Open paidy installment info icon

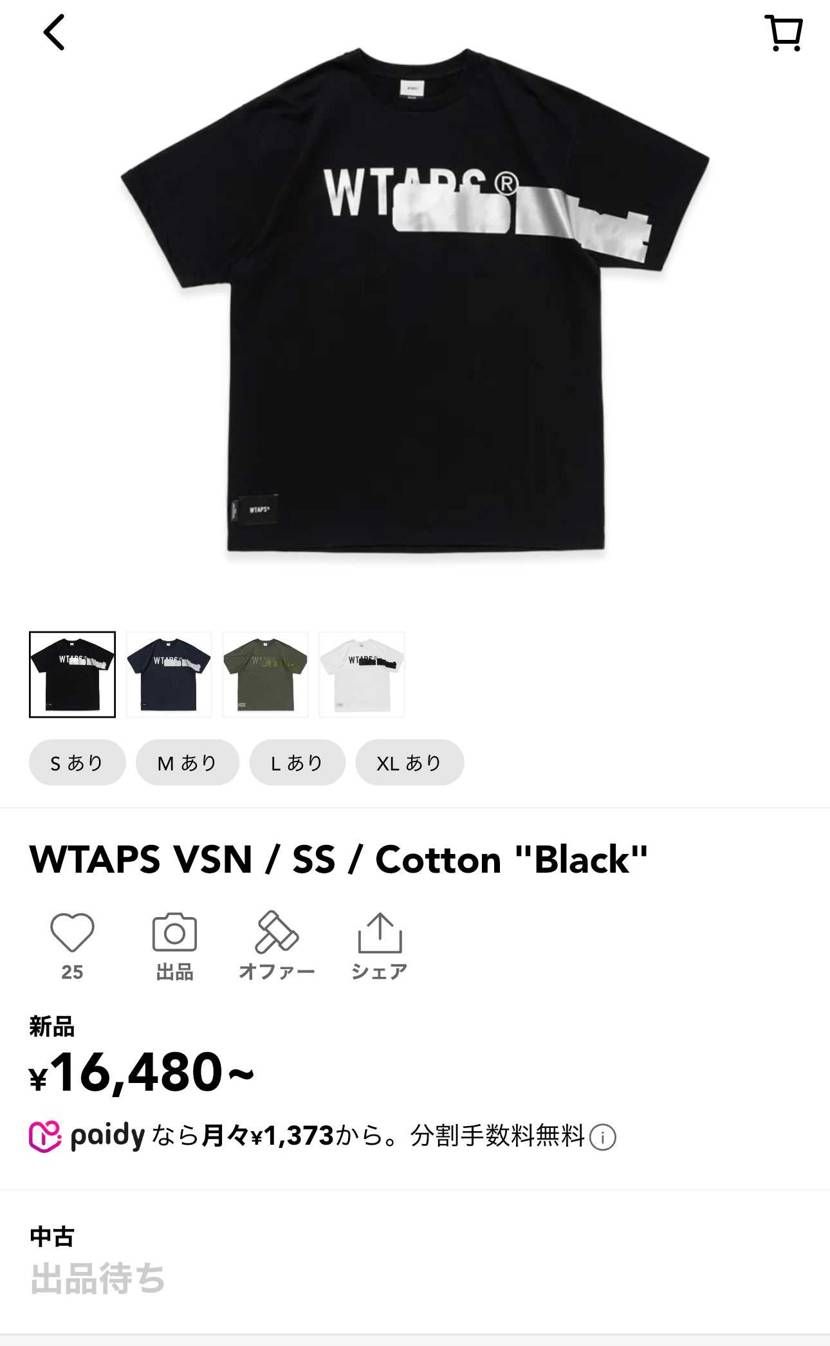(x=602, y=1137)
